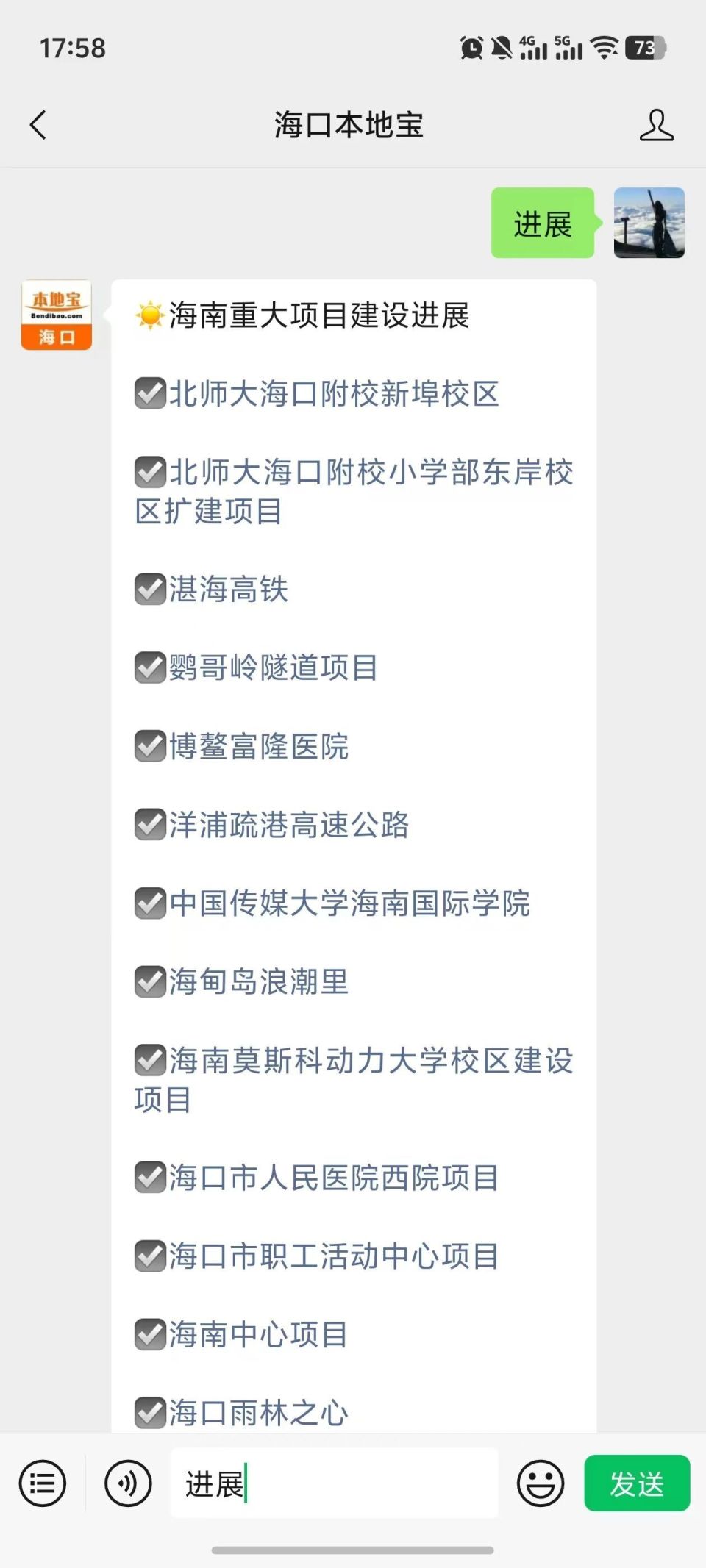Open the 洋浦疏港高速公路 entry
The image size is (706, 1568).
(x=290, y=826)
